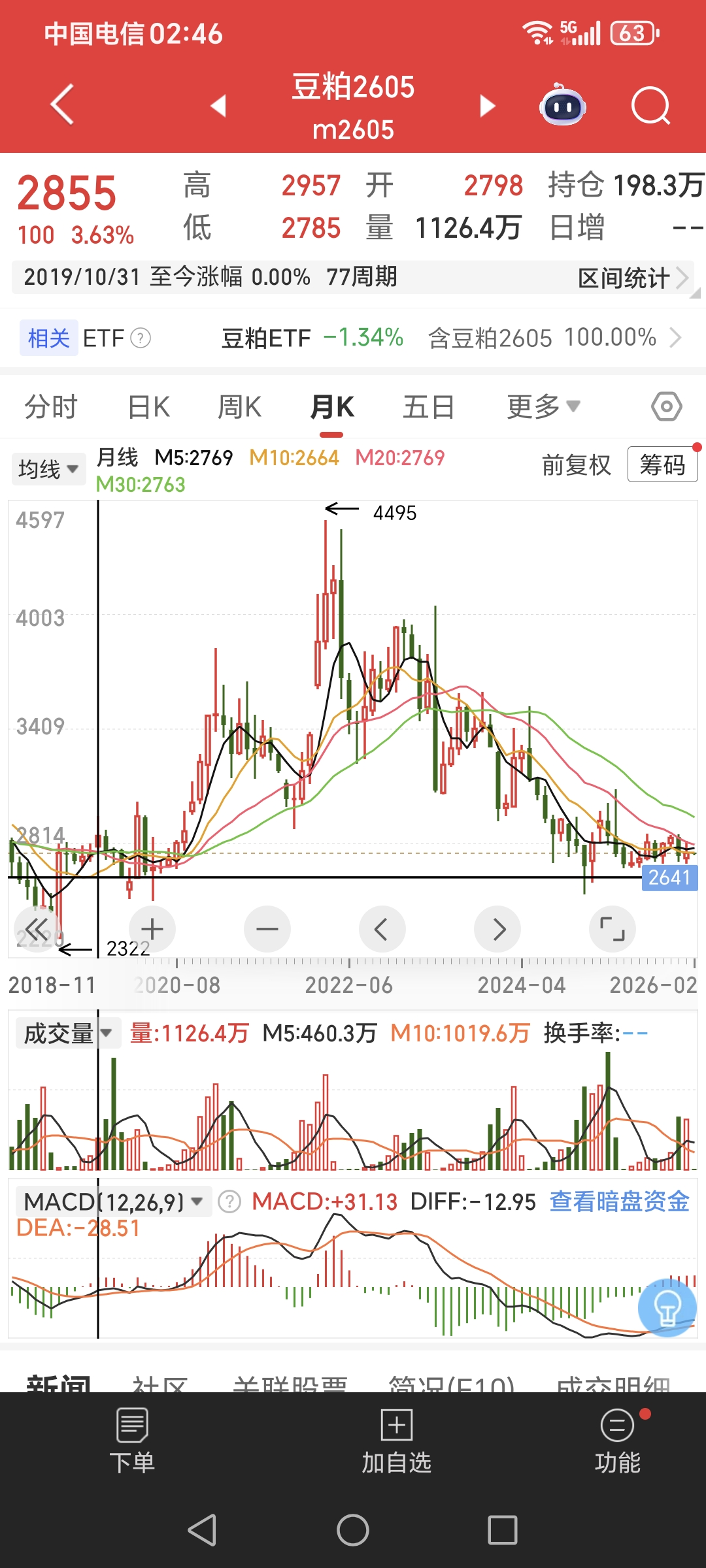Expand chart to full screen
Viewport: 706px width, 1568px height.
612,928
